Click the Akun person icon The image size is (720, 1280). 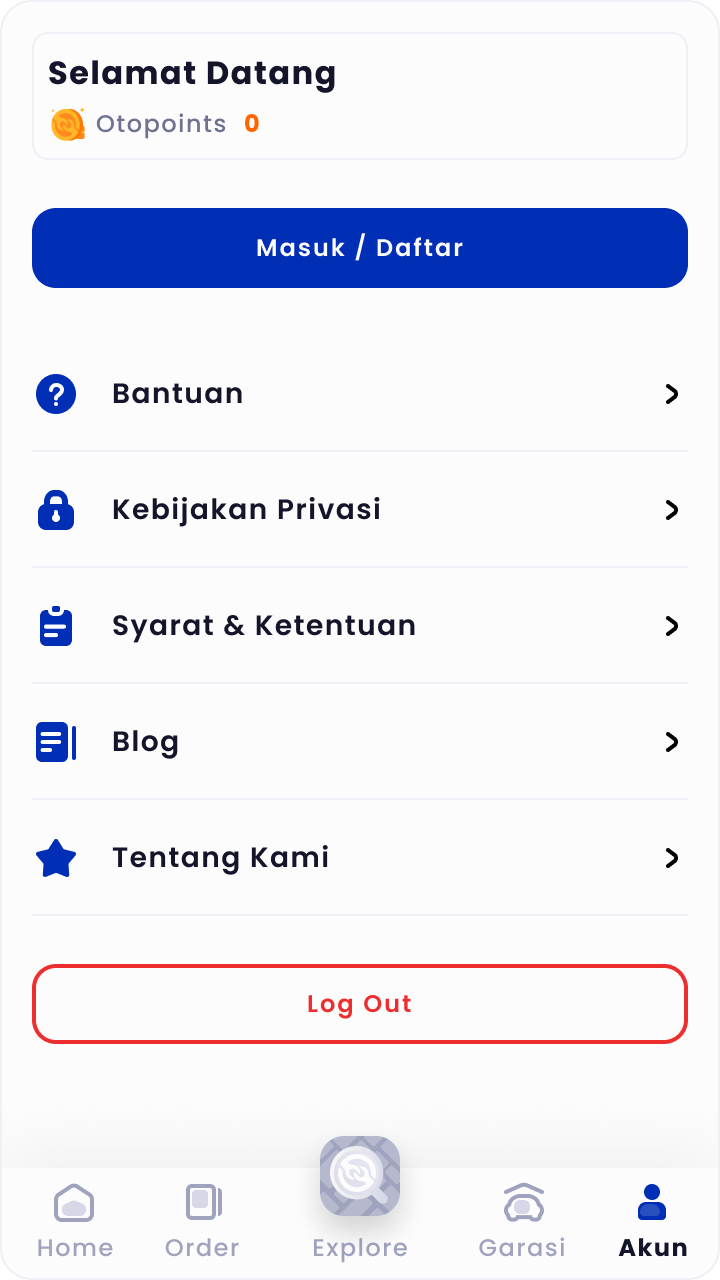pyautogui.click(x=651, y=1201)
